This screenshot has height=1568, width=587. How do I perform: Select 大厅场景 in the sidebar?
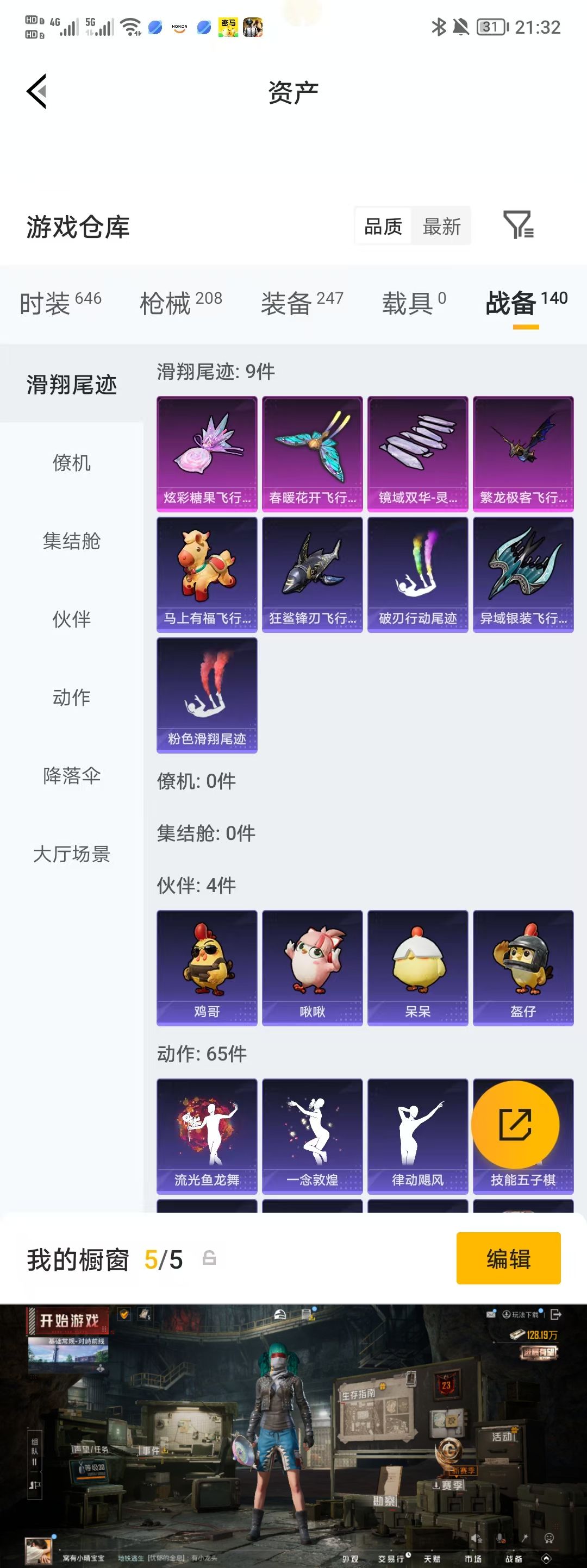(72, 854)
